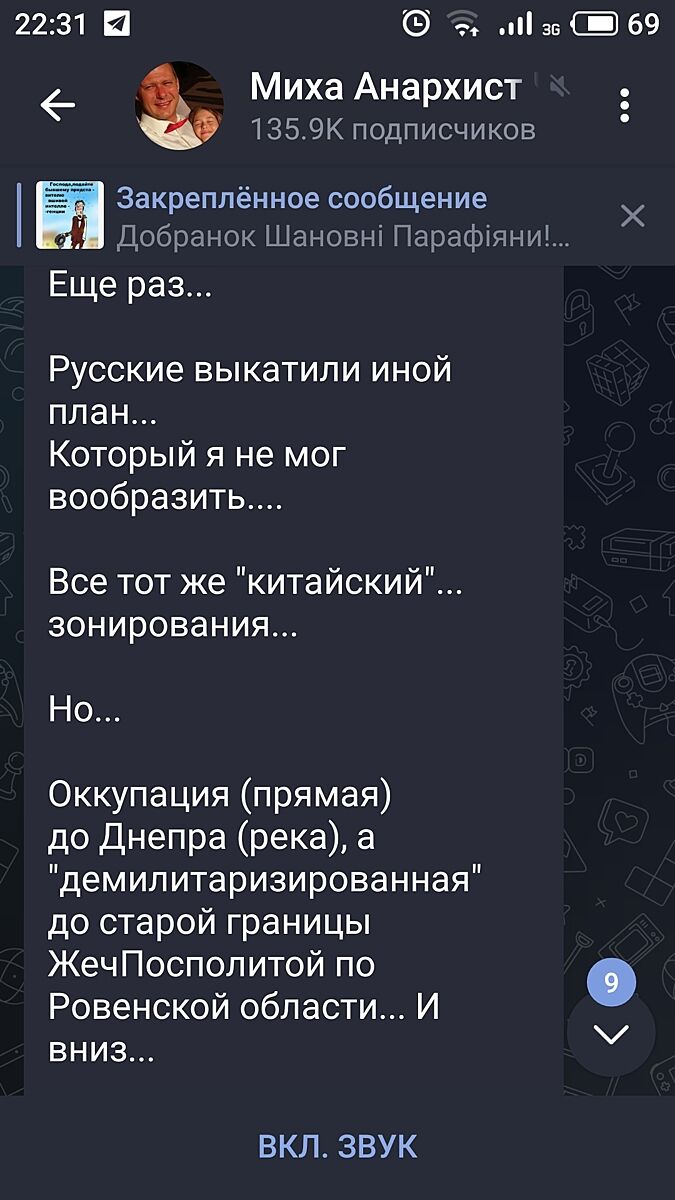The width and height of the screenshot is (675, 1200).
Task: Dismiss the pinned message bar
Action: (632, 215)
